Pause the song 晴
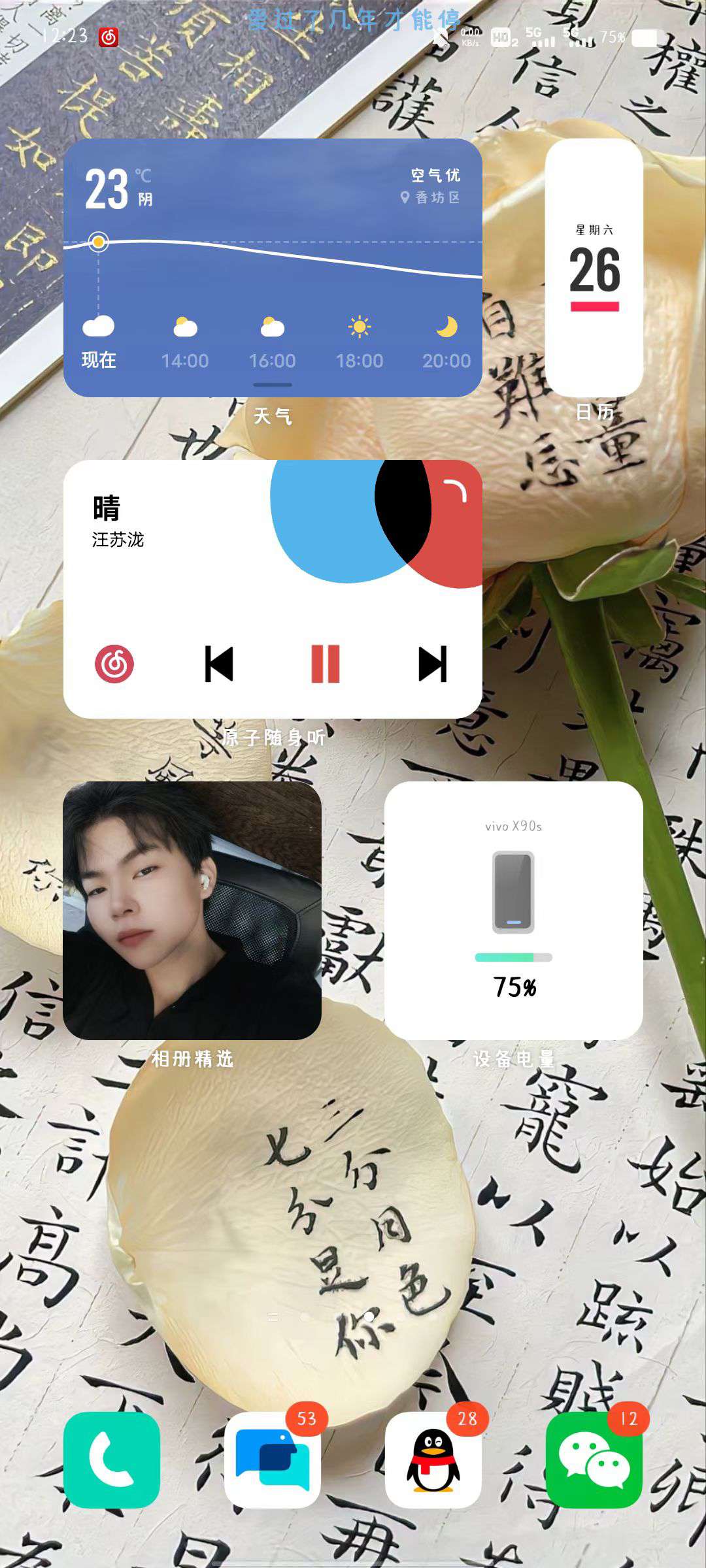Image resolution: width=706 pixels, height=1568 pixels. [325, 664]
